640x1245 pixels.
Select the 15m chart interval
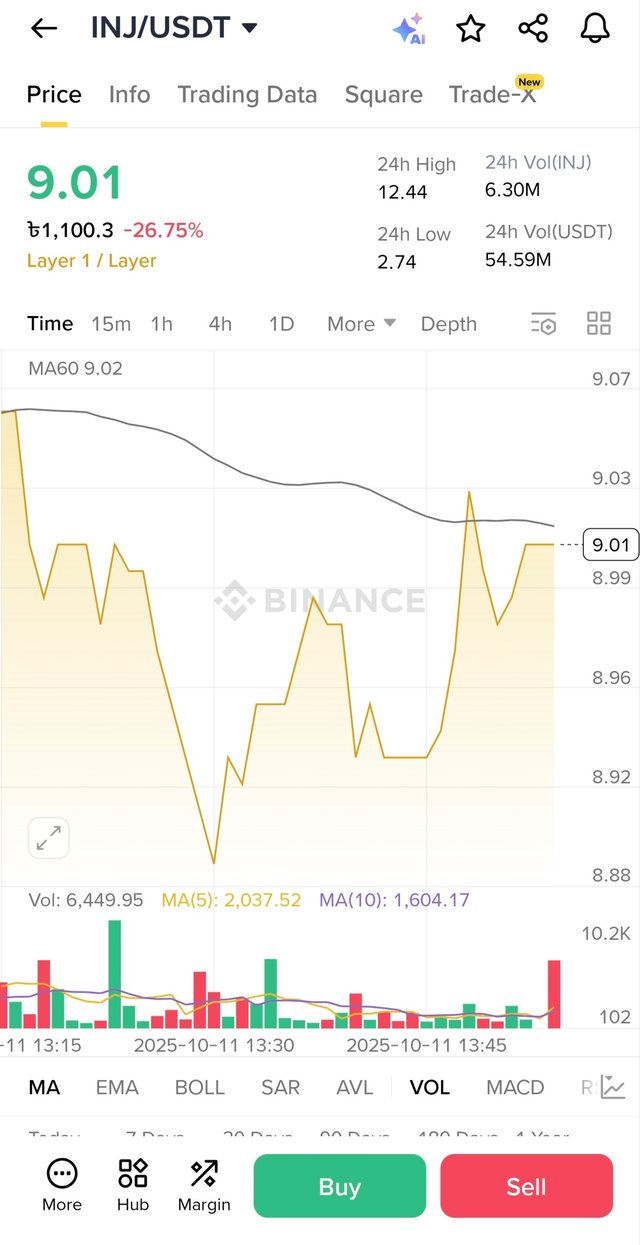[x=111, y=324]
